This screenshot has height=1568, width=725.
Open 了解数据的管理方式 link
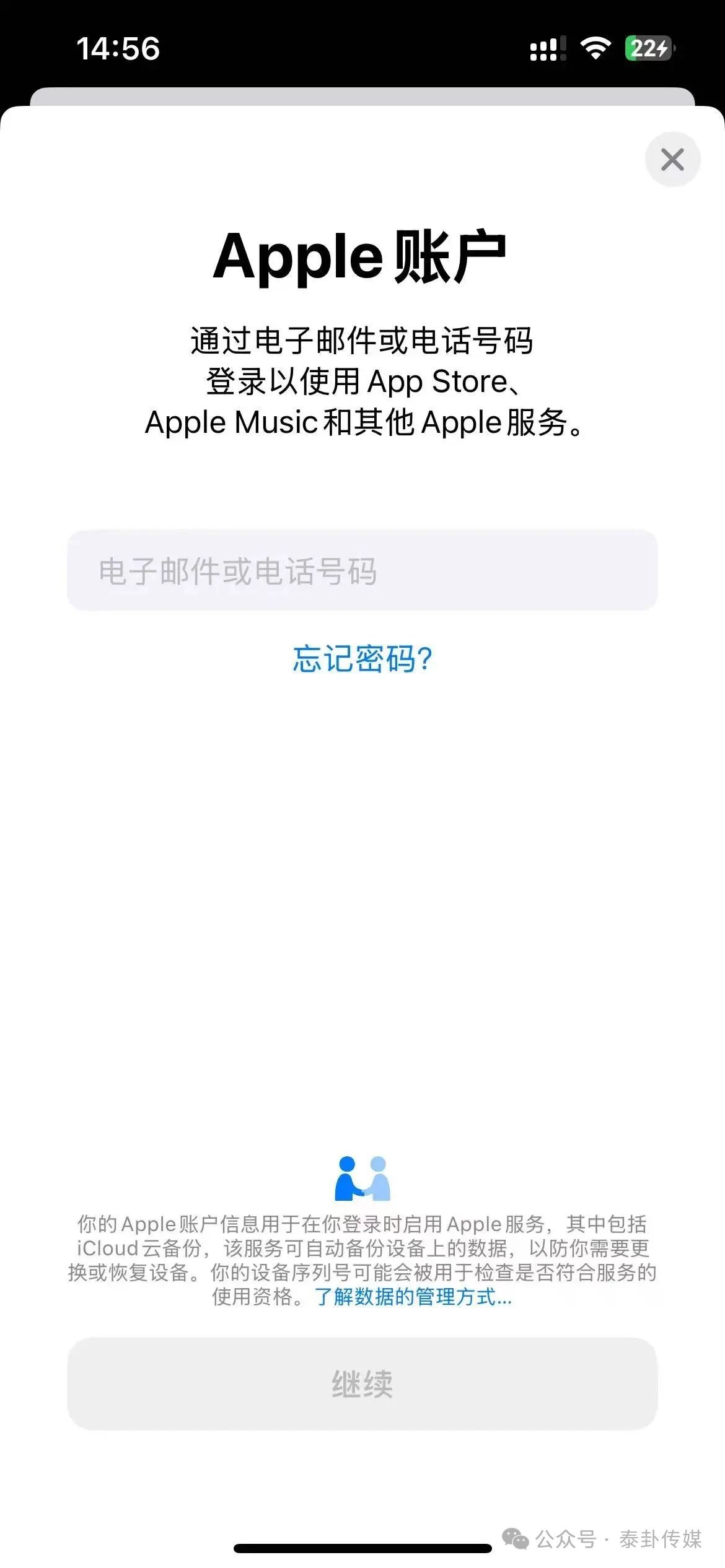coord(413,1296)
